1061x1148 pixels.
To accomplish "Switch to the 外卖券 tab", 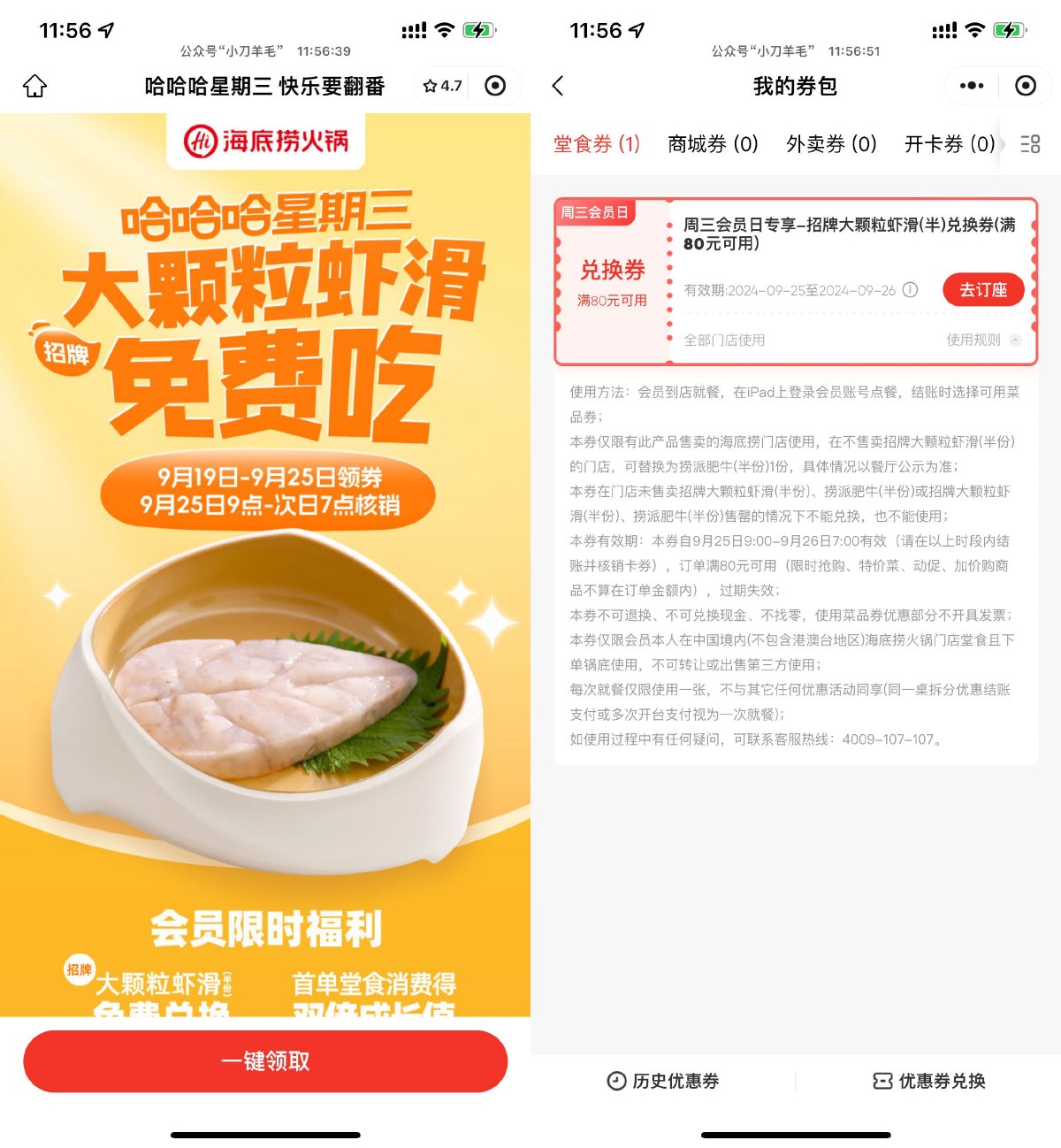I will pyautogui.click(x=830, y=144).
